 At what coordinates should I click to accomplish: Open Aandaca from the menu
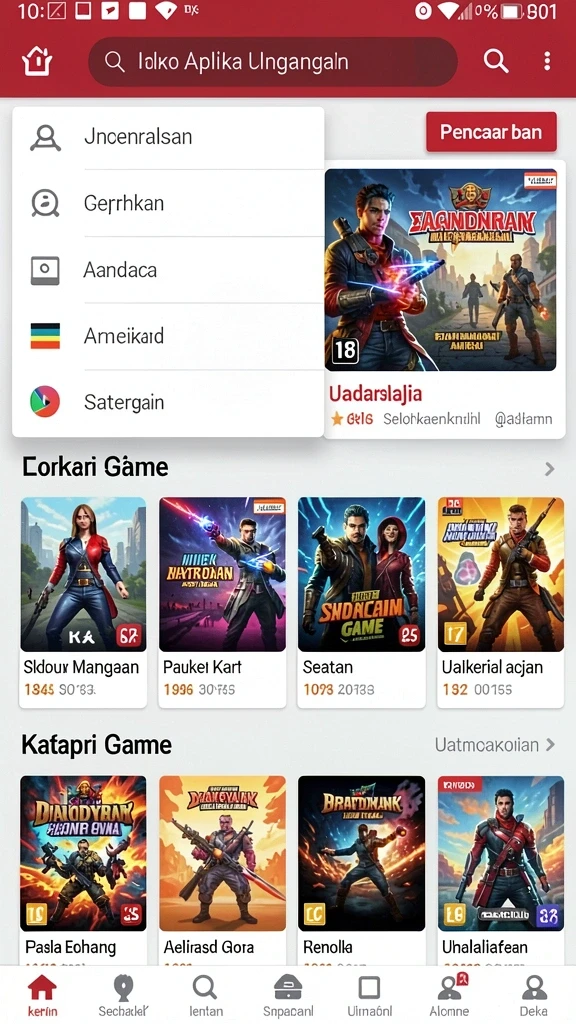click(x=168, y=270)
